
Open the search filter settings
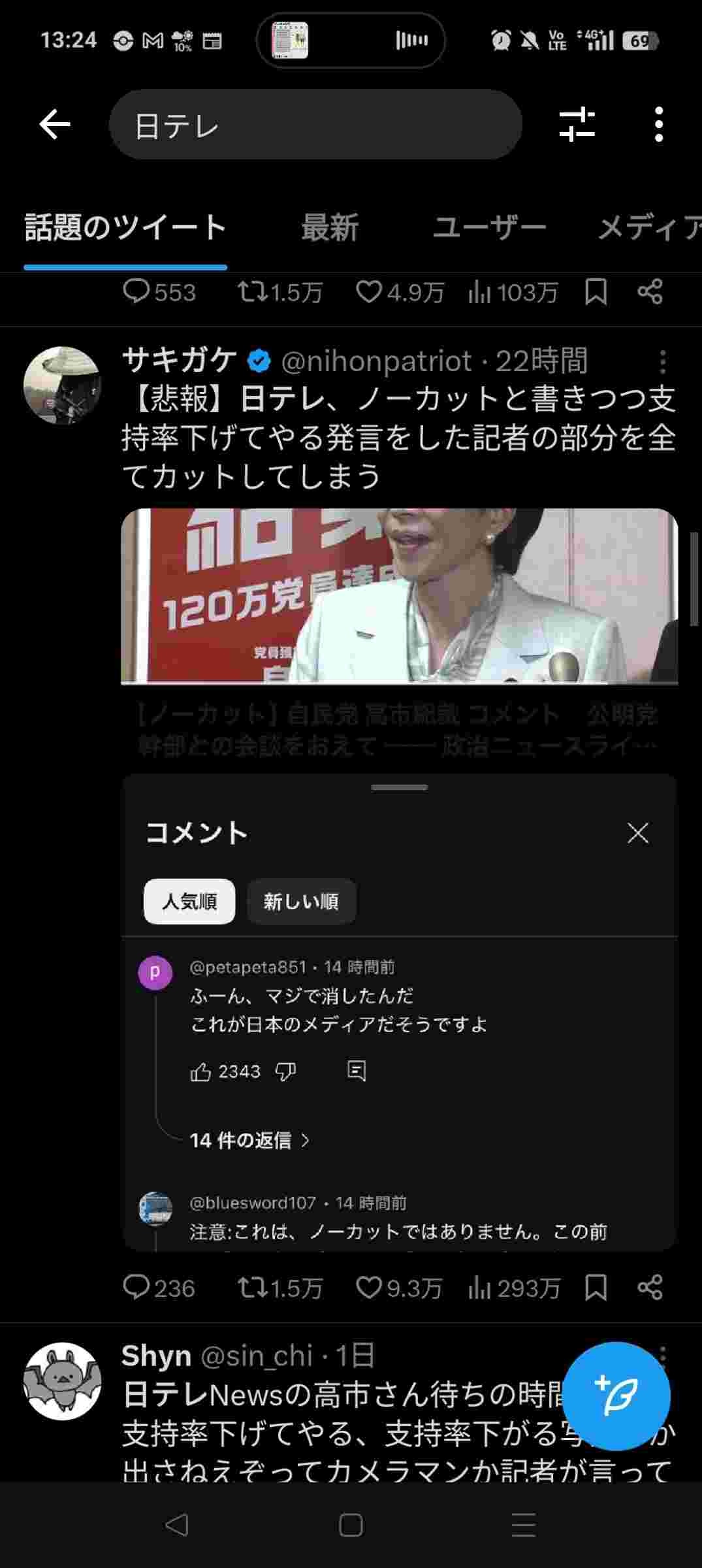[577, 124]
